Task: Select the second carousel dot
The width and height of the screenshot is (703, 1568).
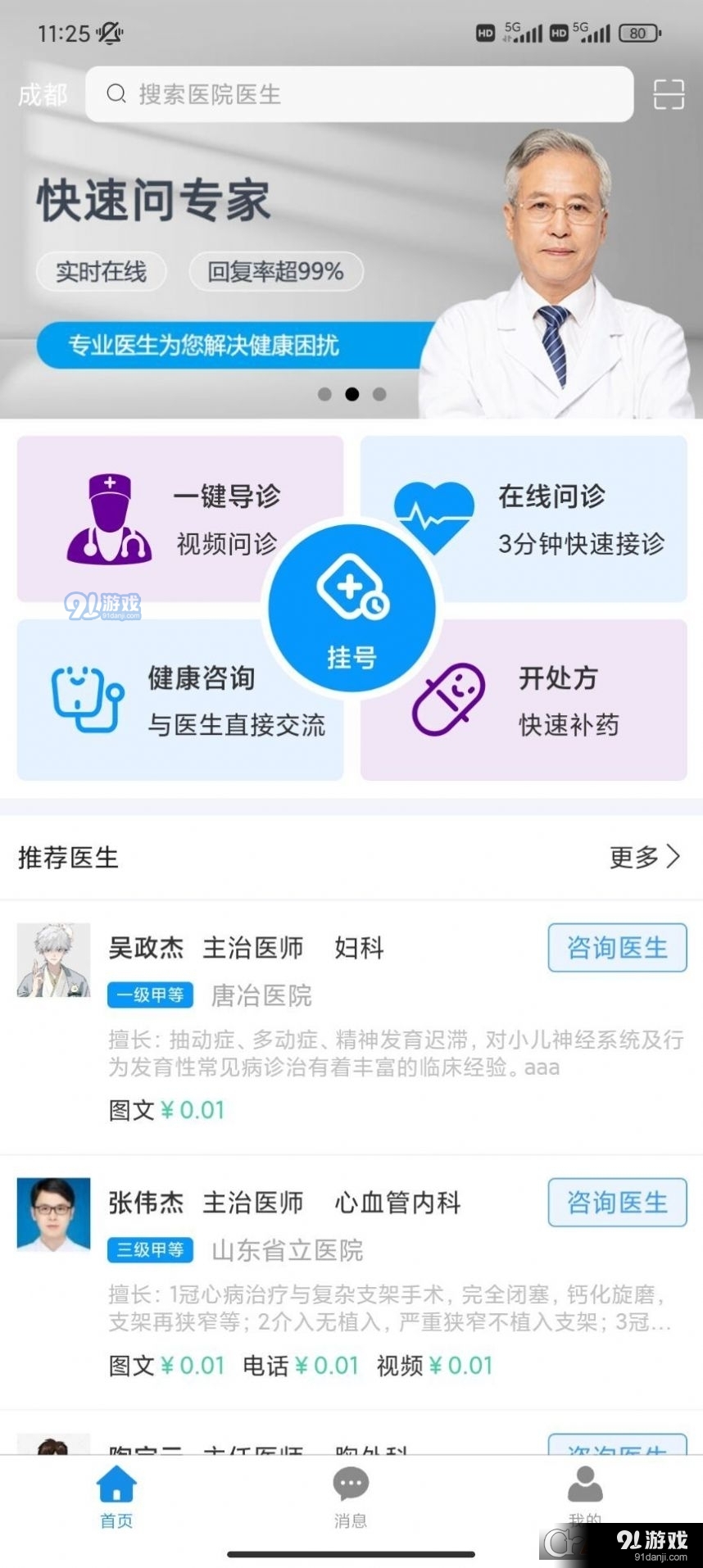Action: (352, 394)
